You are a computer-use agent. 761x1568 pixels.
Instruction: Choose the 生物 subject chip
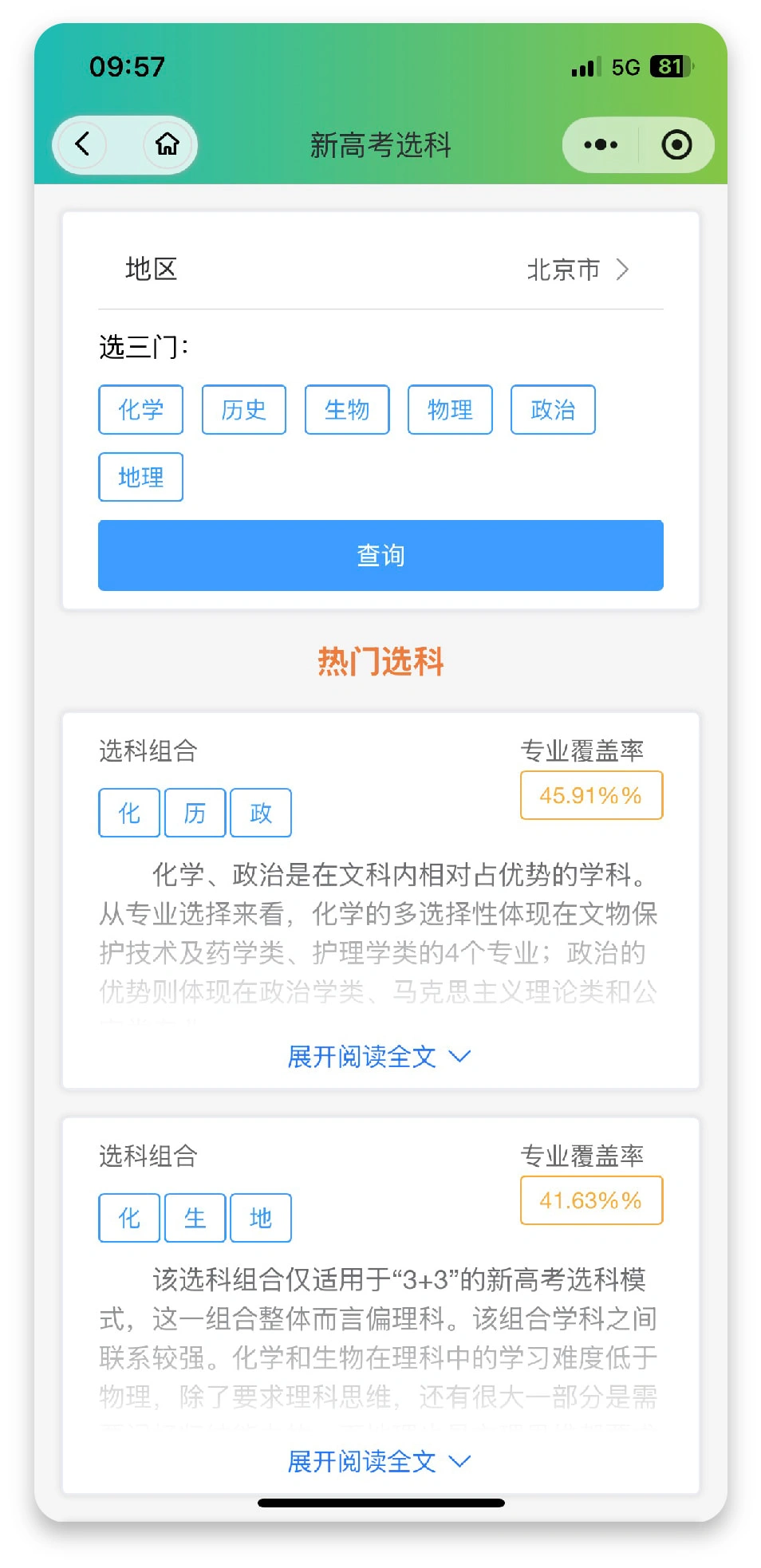click(346, 410)
